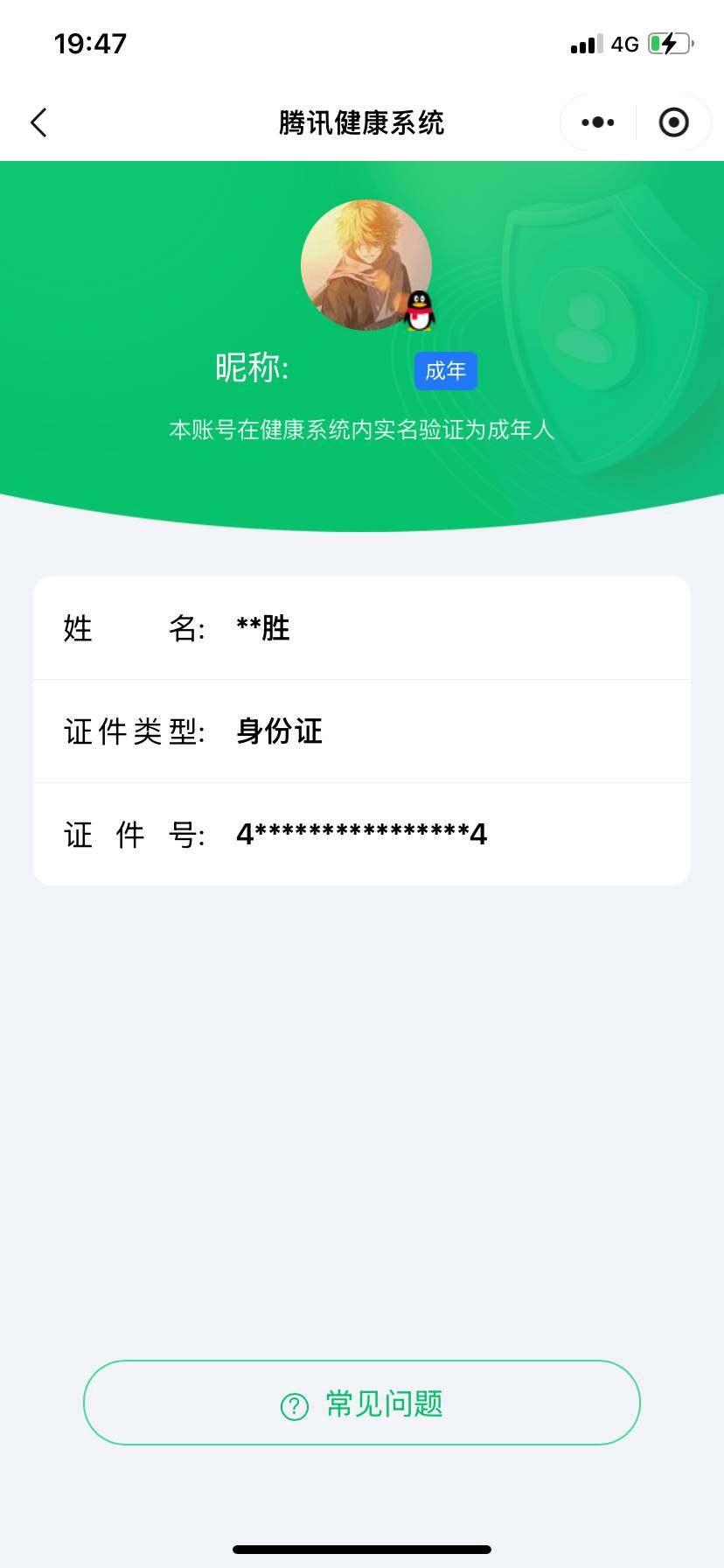
Task: Tap the battery charging indicator
Action: (669, 43)
